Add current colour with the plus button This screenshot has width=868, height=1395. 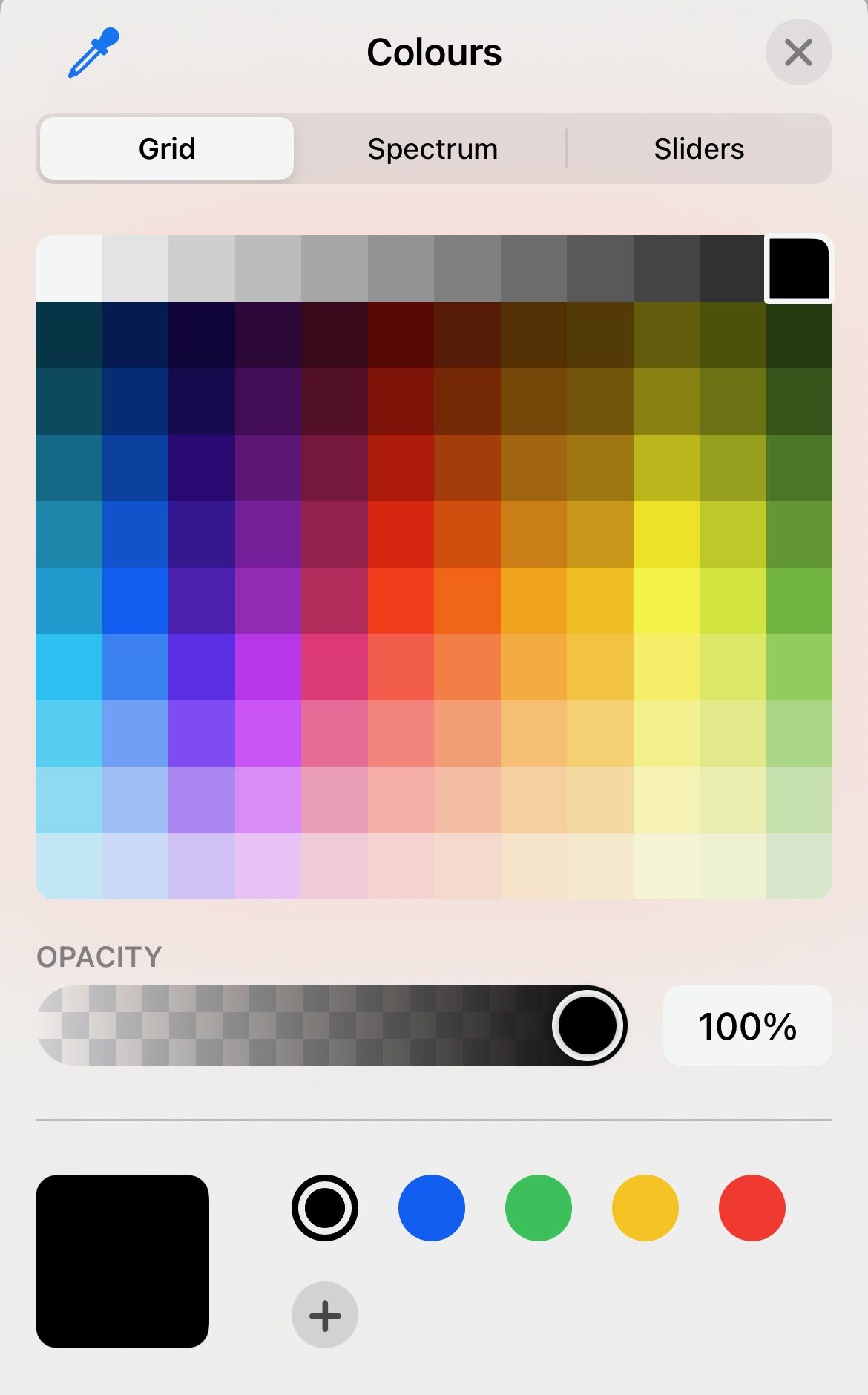[x=325, y=1316]
